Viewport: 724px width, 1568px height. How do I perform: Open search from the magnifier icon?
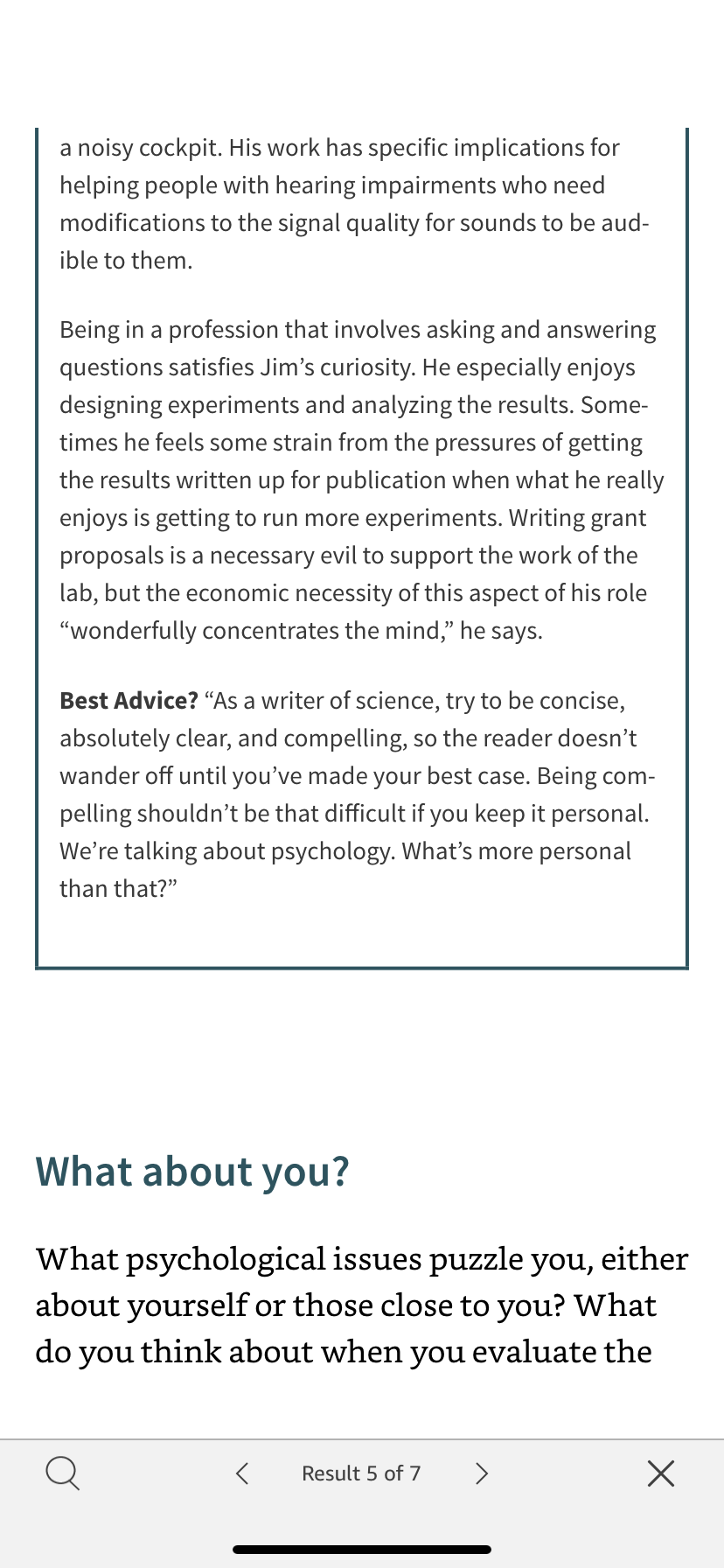[62, 1473]
